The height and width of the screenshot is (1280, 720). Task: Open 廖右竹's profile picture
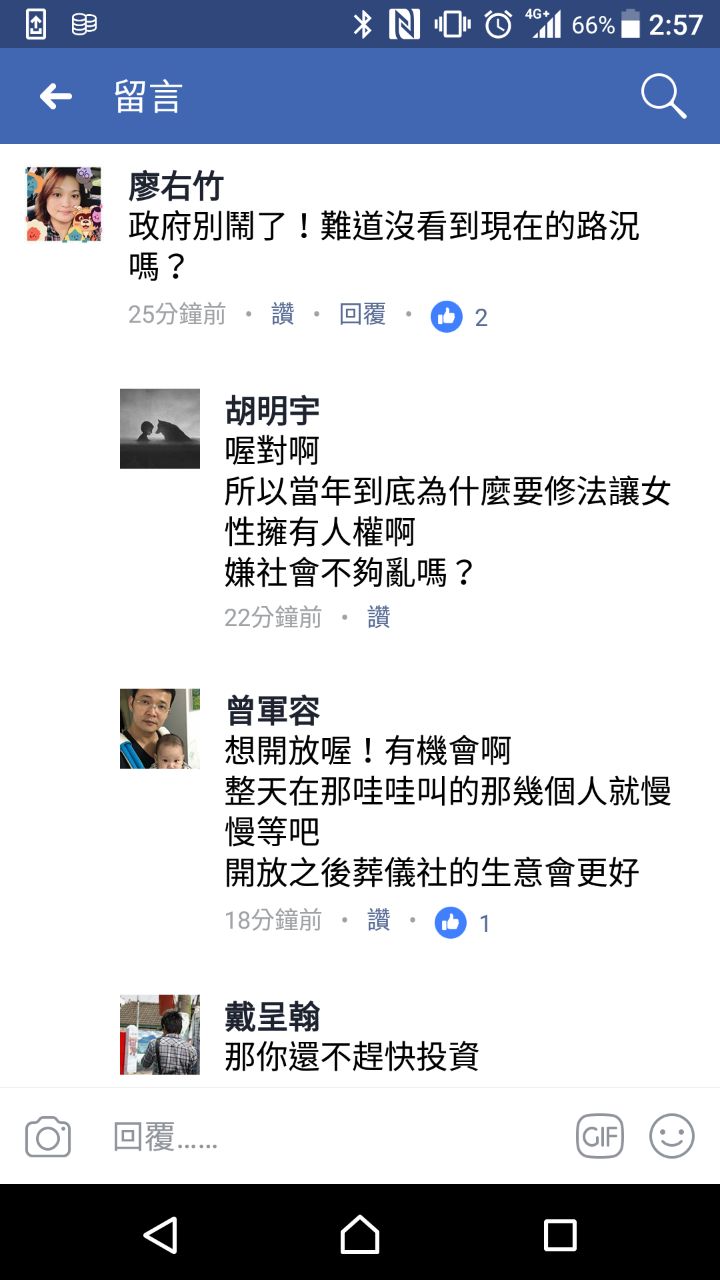pyautogui.click(x=63, y=204)
